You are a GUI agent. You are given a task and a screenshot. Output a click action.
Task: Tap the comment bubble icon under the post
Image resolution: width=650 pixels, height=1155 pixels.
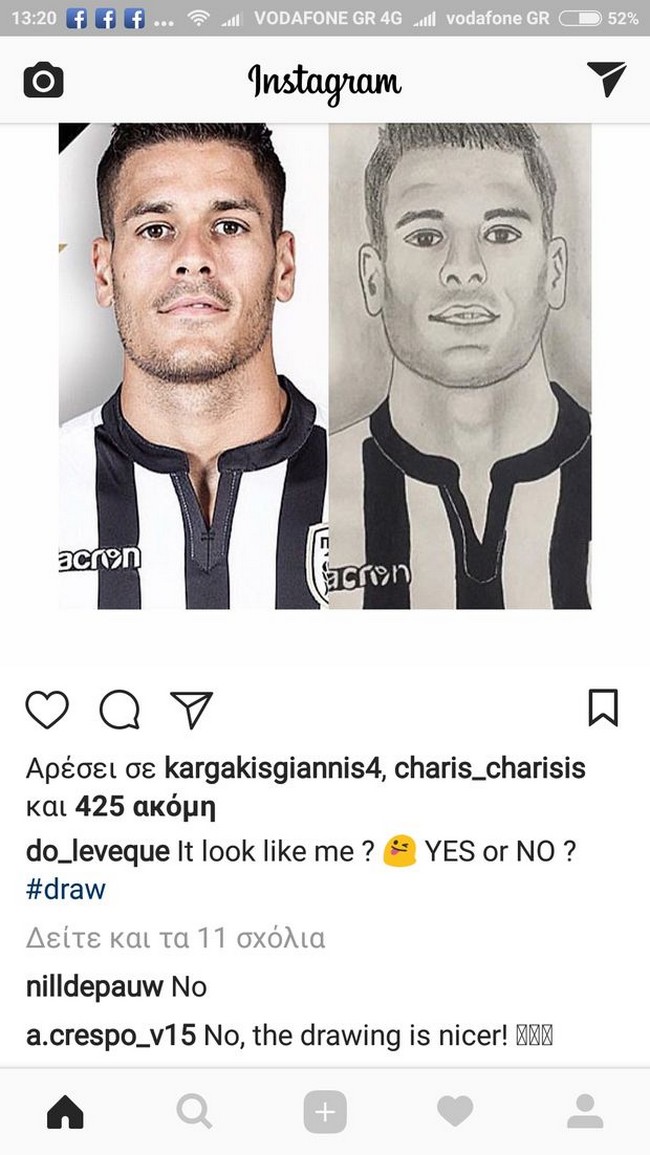click(119, 708)
